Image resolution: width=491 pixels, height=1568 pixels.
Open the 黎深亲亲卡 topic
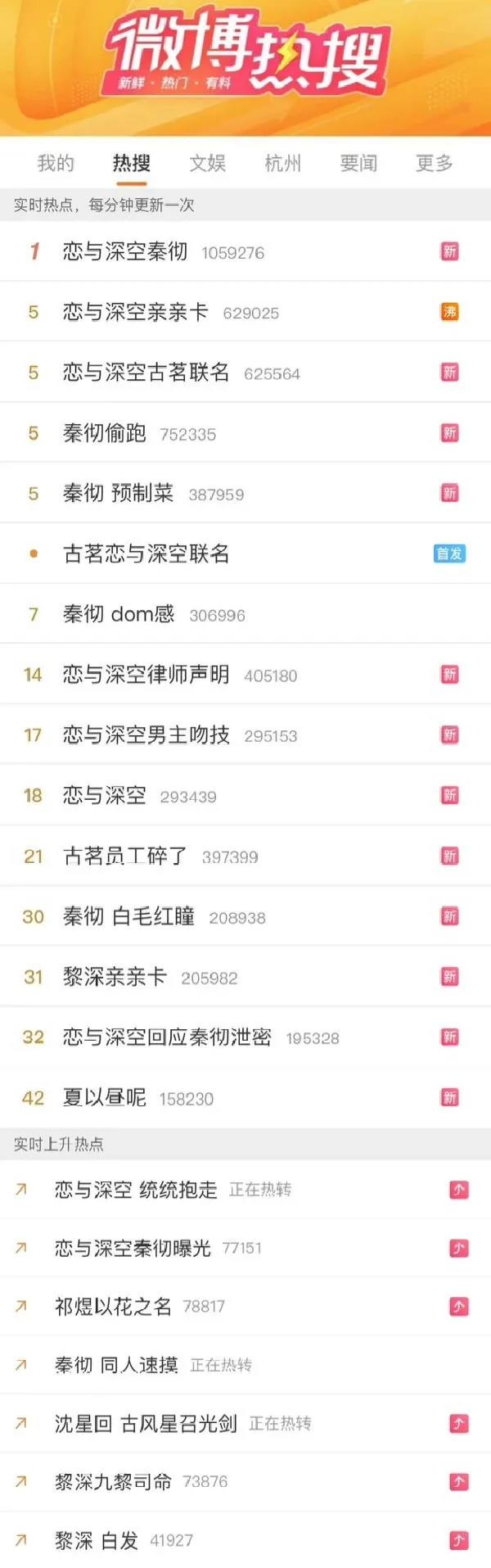click(x=115, y=977)
